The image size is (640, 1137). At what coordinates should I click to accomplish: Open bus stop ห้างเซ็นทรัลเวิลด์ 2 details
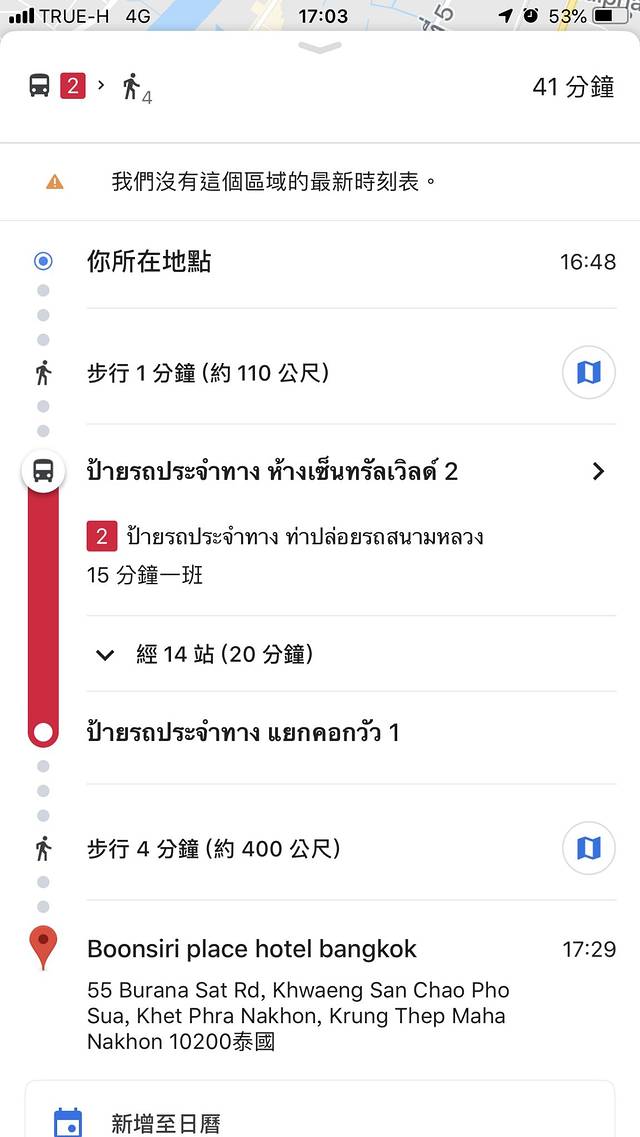tap(598, 471)
